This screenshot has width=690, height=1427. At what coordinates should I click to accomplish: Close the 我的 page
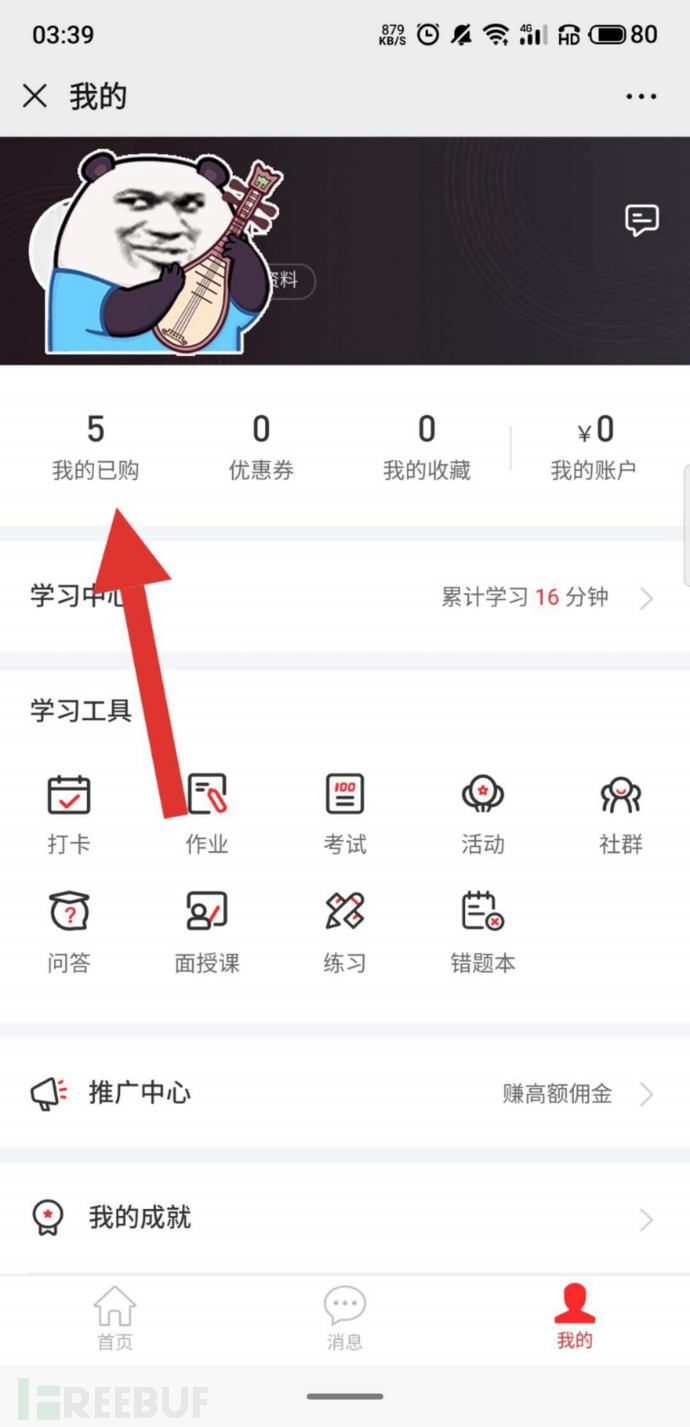click(x=35, y=96)
